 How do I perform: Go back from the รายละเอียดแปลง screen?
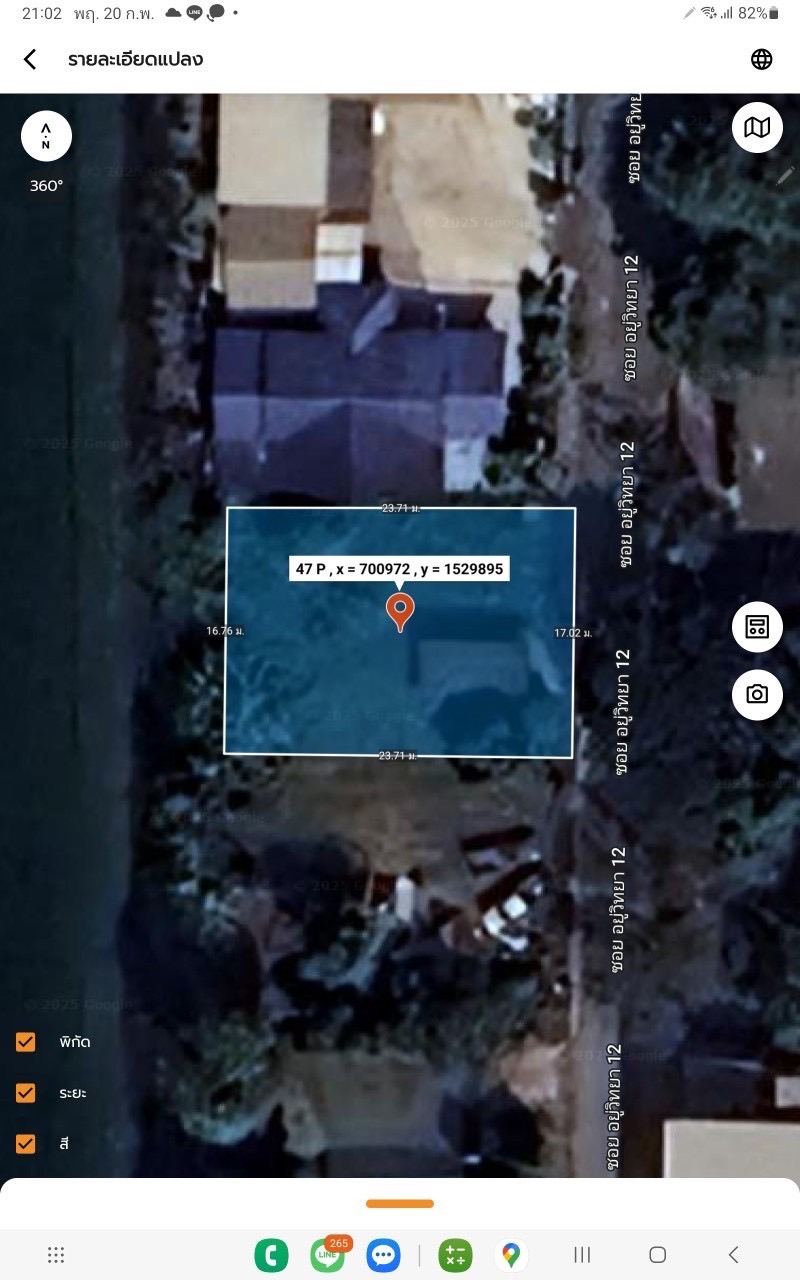click(x=30, y=59)
